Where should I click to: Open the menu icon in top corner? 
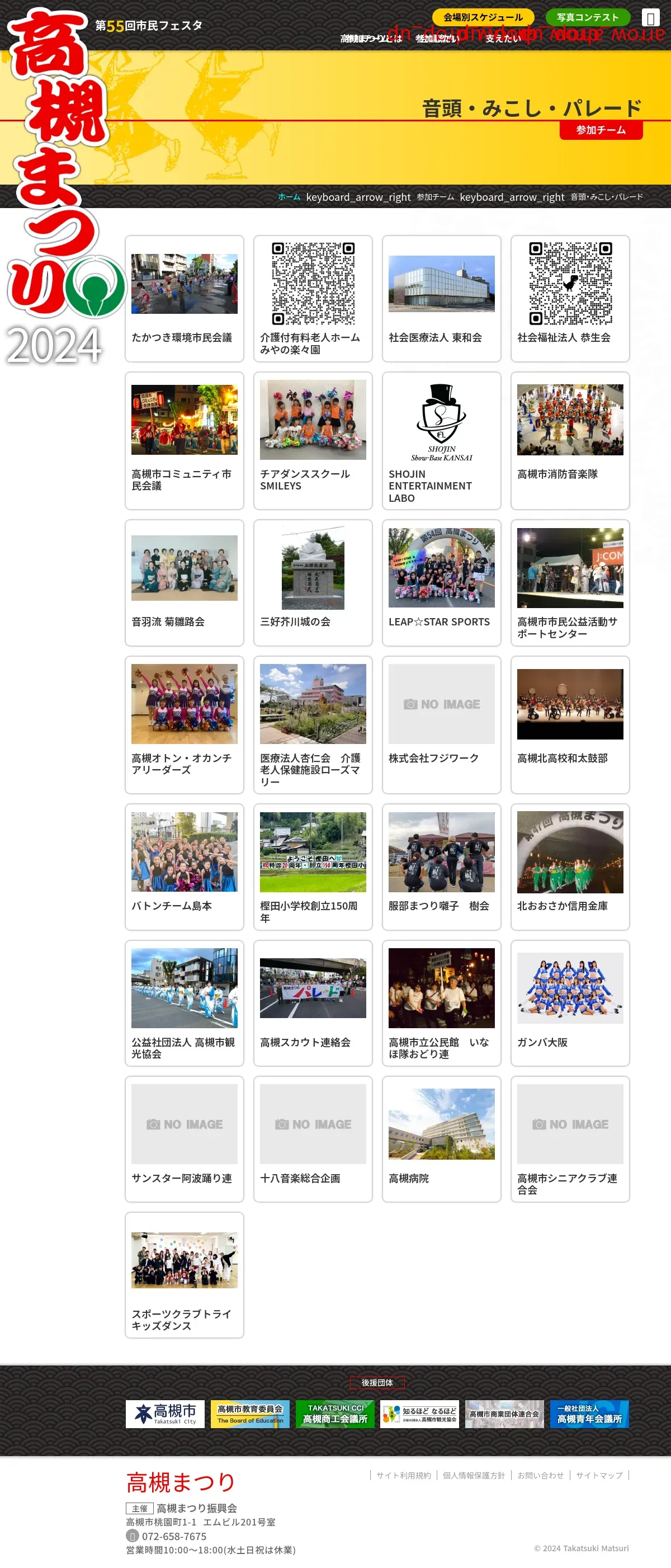(x=650, y=18)
